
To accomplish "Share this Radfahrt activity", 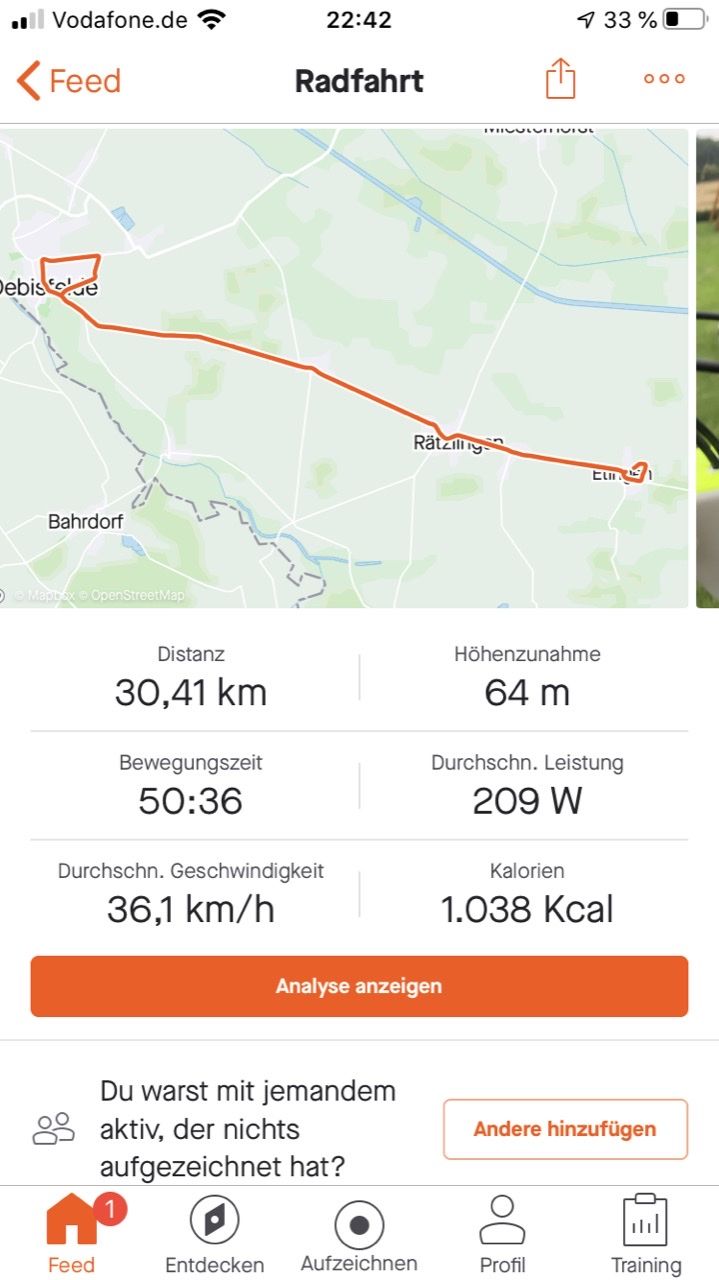I will tap(560, 79).
